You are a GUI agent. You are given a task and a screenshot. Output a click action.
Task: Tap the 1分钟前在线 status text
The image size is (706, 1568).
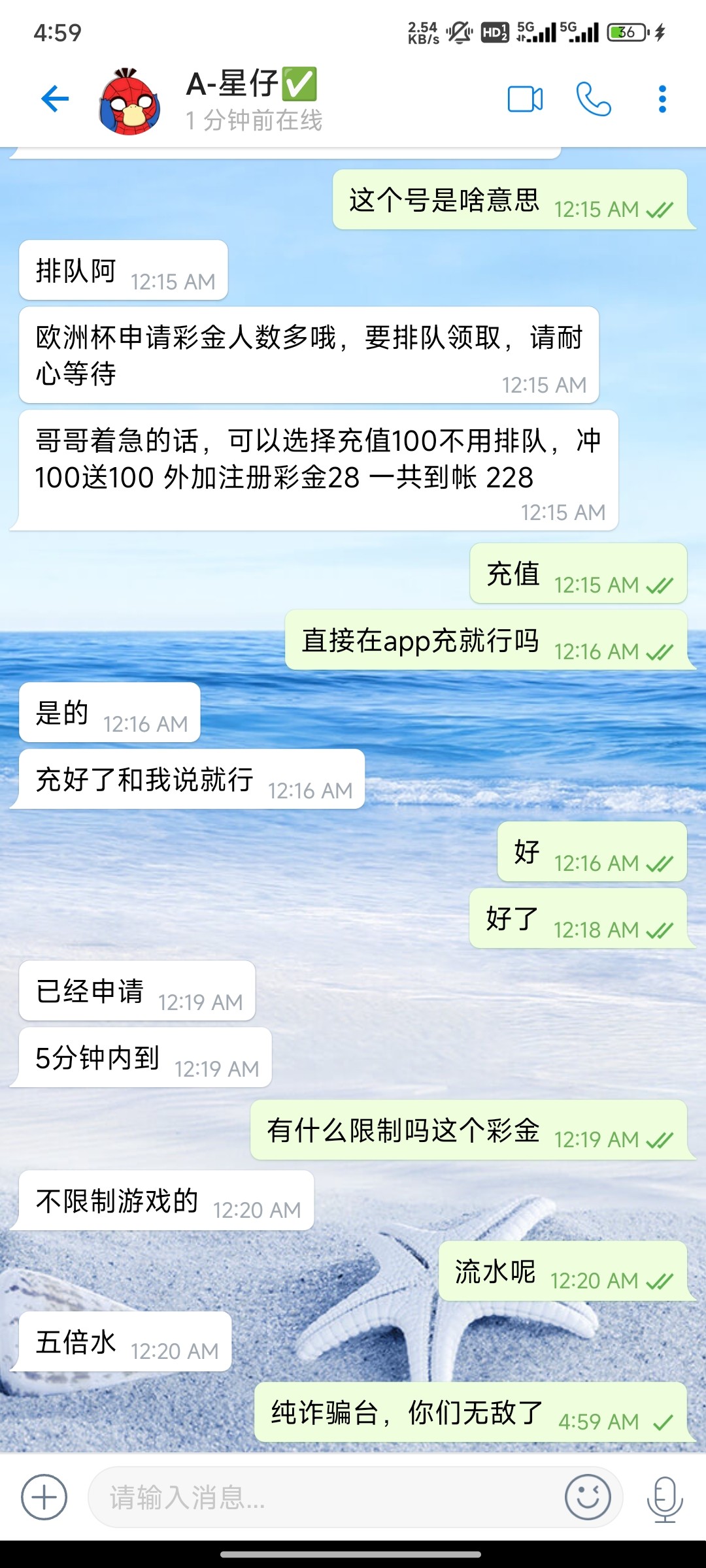pos(254,120)
